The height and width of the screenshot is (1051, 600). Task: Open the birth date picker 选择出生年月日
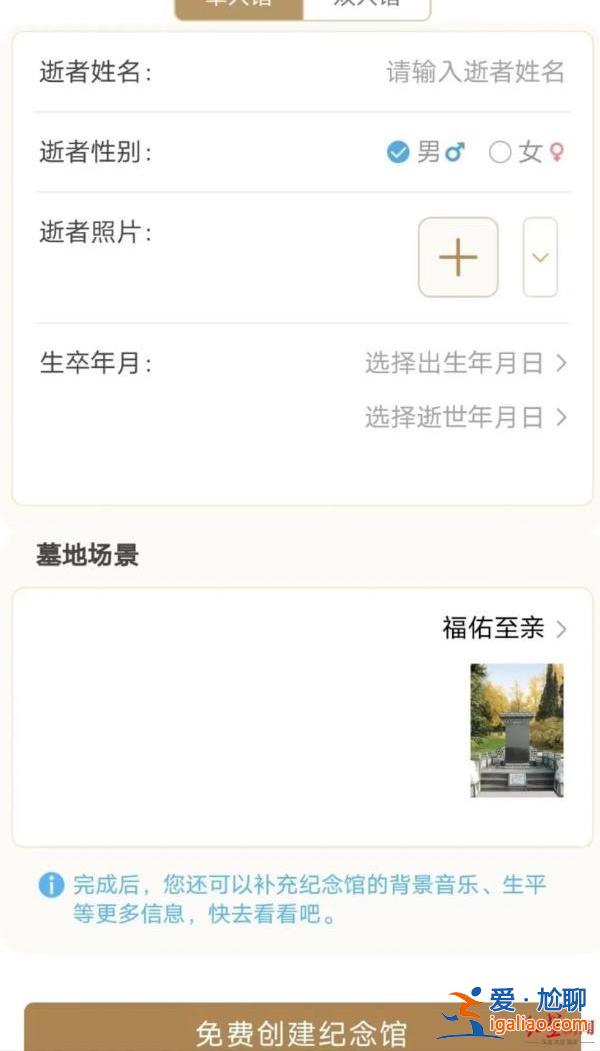(466, 363)
